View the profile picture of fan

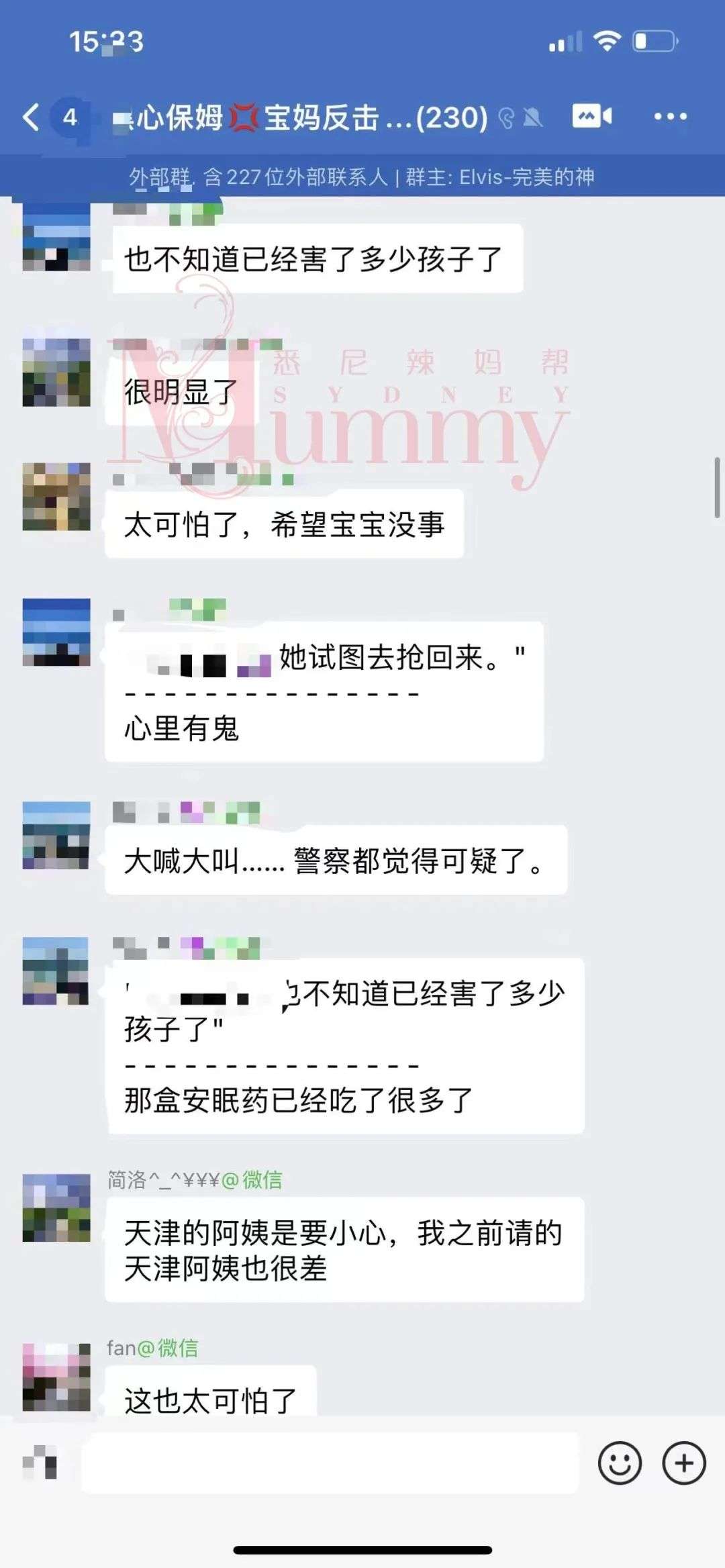(56, 1376)
